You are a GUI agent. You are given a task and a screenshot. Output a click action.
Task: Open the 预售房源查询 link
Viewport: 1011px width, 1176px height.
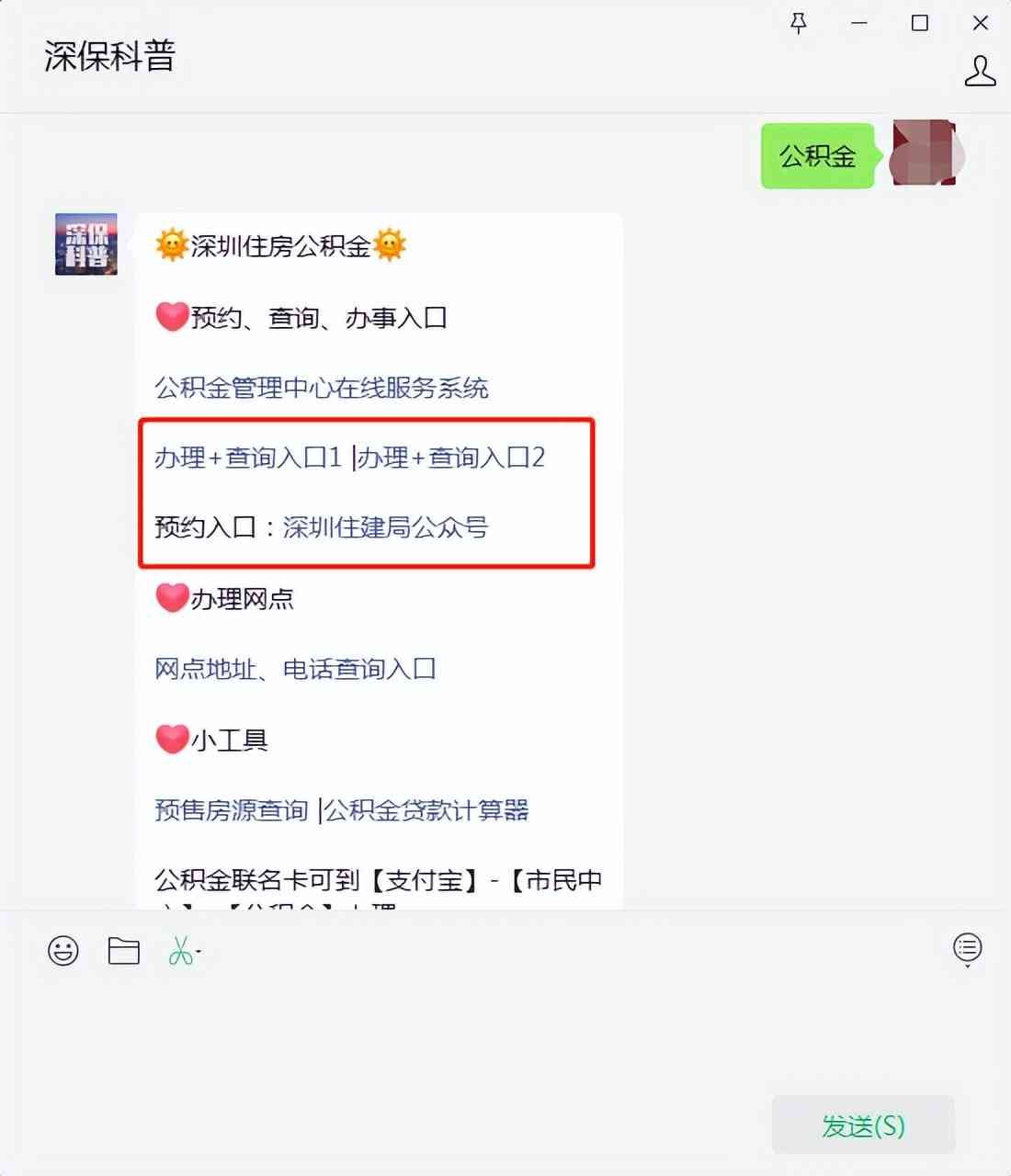232,810
